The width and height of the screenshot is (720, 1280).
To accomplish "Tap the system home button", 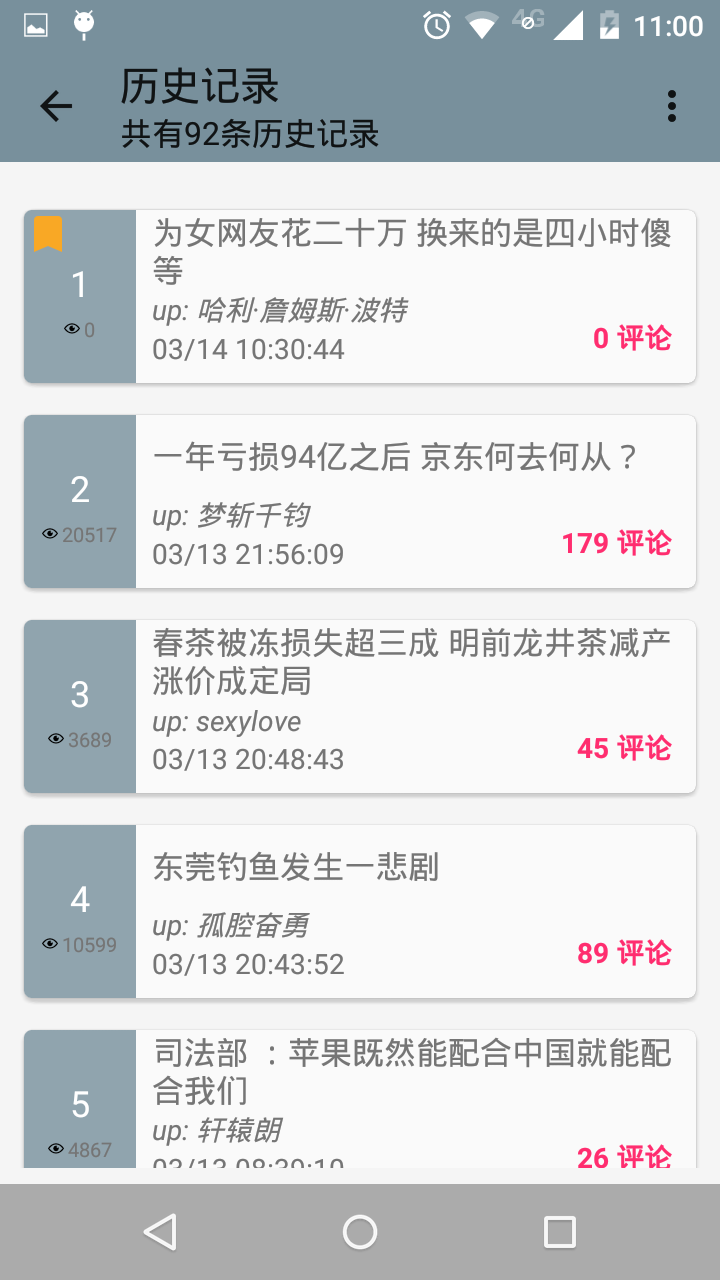I will (360, 1232).
